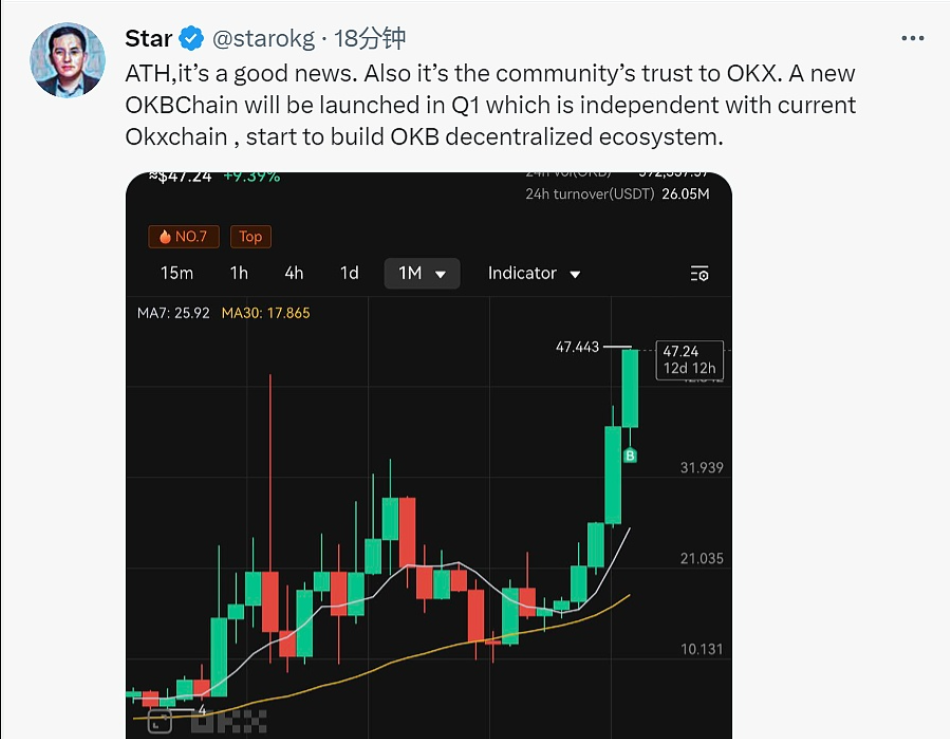Open the attached OKB chart image
Image resolution: width=950 pixels, height=739 pixels.
click(x=429, y=455)
